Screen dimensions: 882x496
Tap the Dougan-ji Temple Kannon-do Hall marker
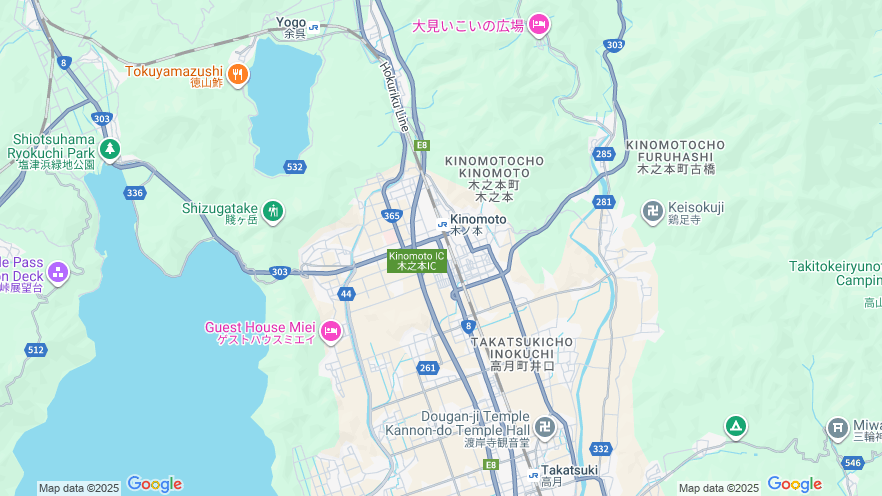coord(545,426)
